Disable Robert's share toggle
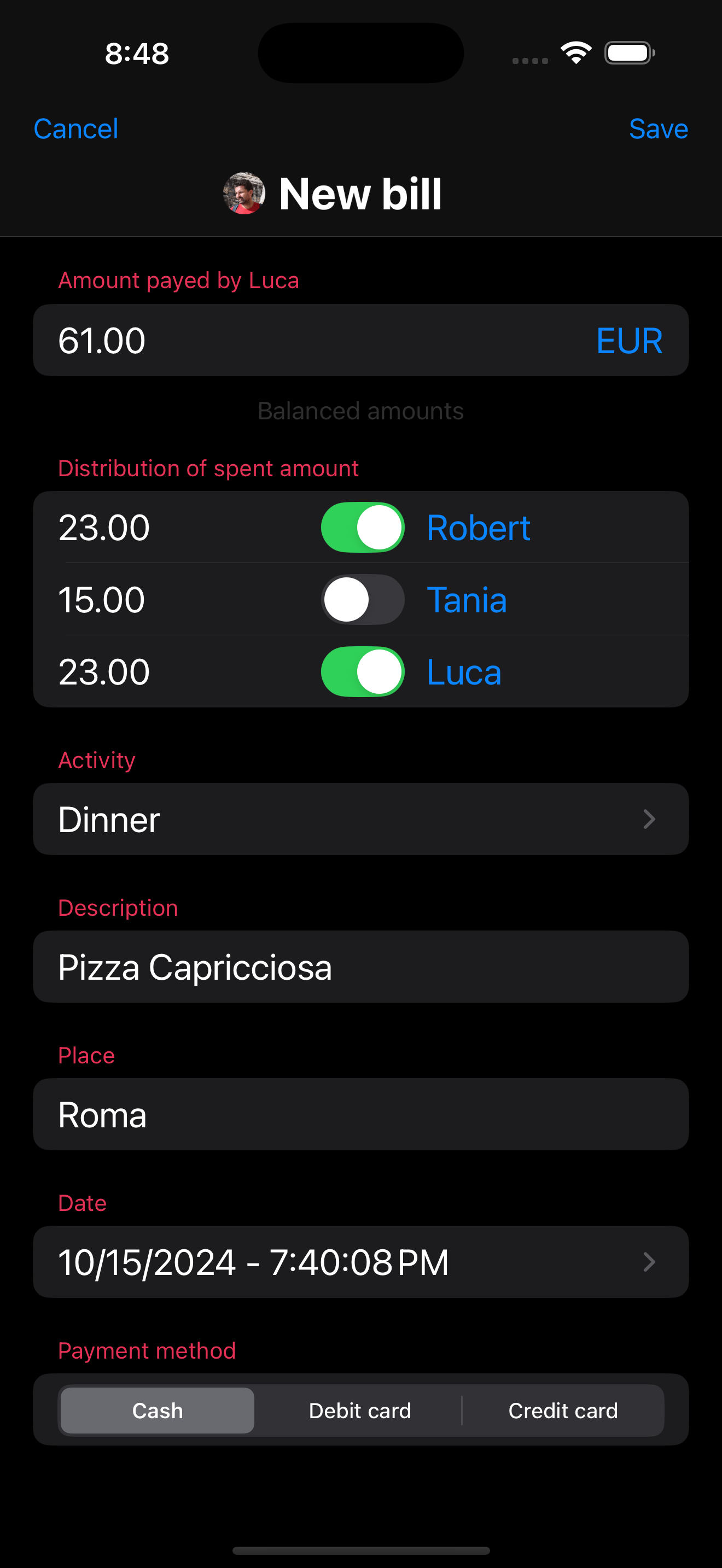722x1568 pixels. 363,527
